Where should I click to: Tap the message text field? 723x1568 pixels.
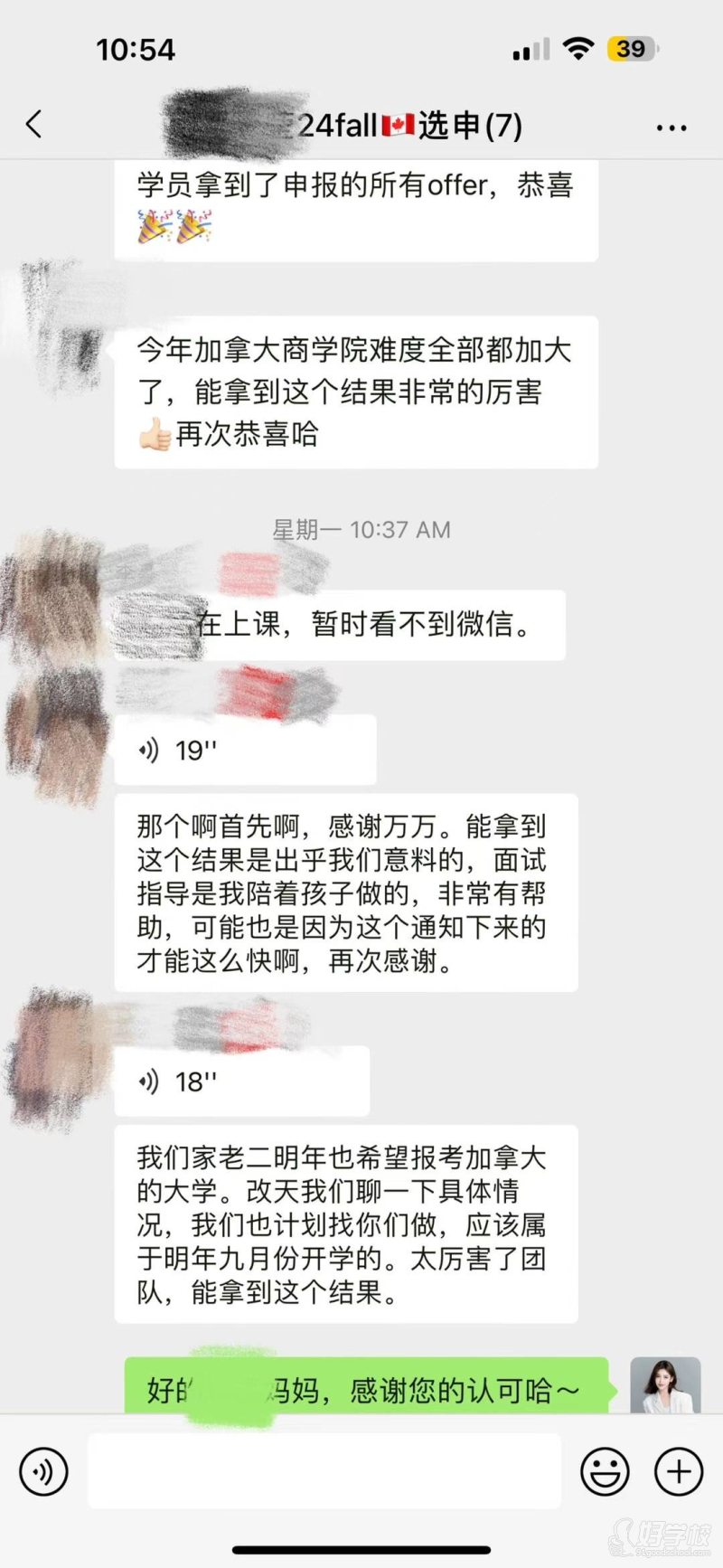click(324, 1471)
